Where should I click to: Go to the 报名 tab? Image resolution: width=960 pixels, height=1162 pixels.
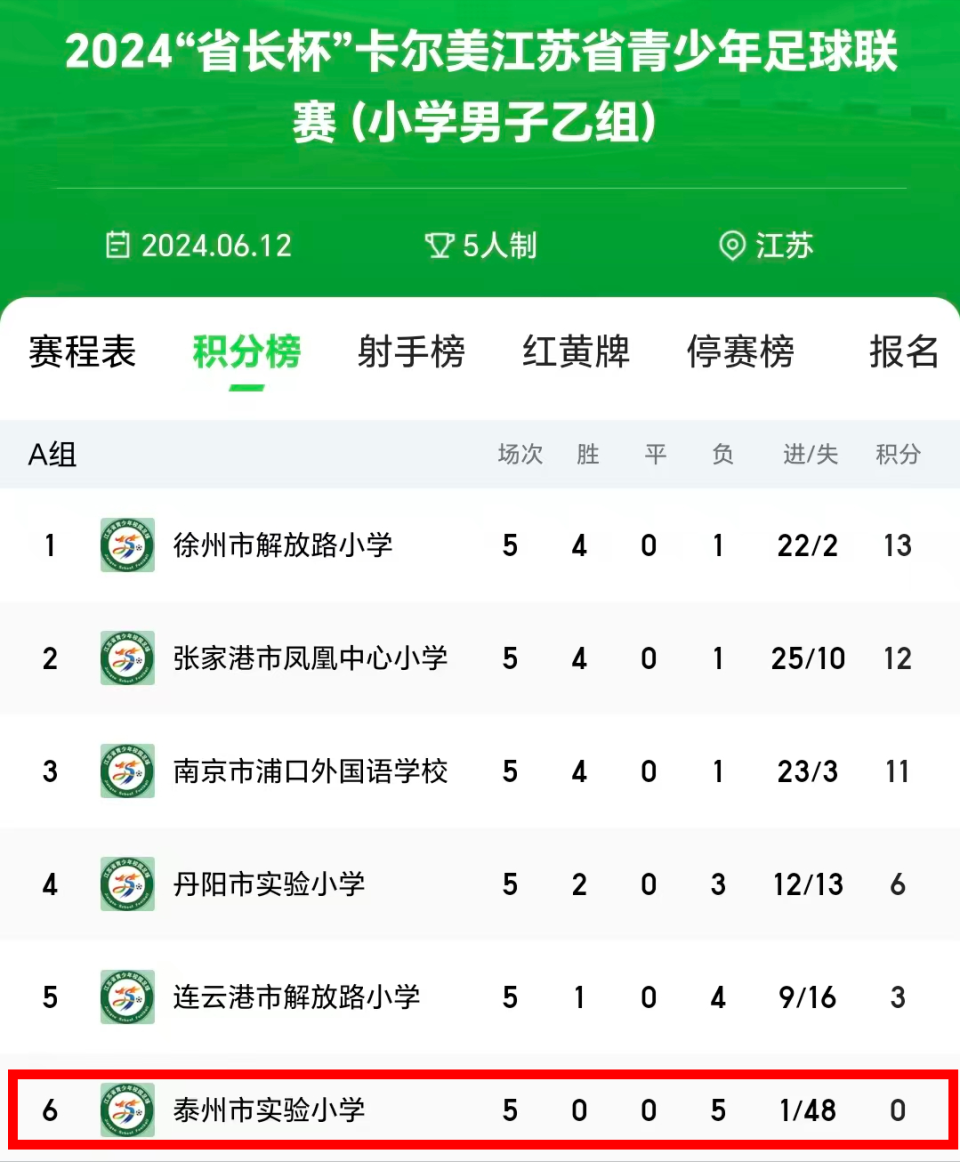pyautogui.click(x=903, y=352)
